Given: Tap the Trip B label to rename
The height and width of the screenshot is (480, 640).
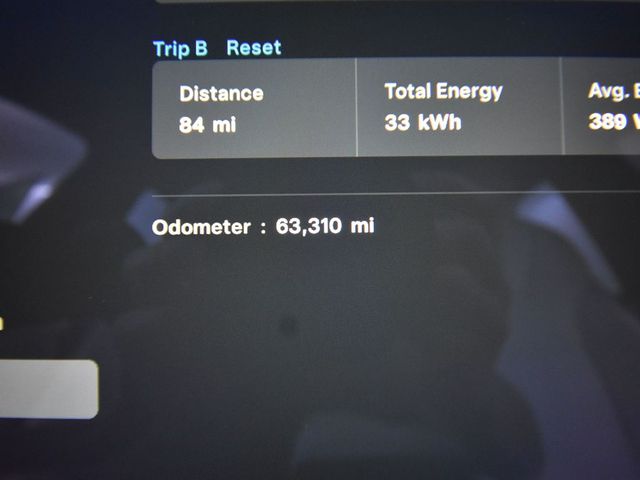Looking at the screenshot, I should click(180, 48).
